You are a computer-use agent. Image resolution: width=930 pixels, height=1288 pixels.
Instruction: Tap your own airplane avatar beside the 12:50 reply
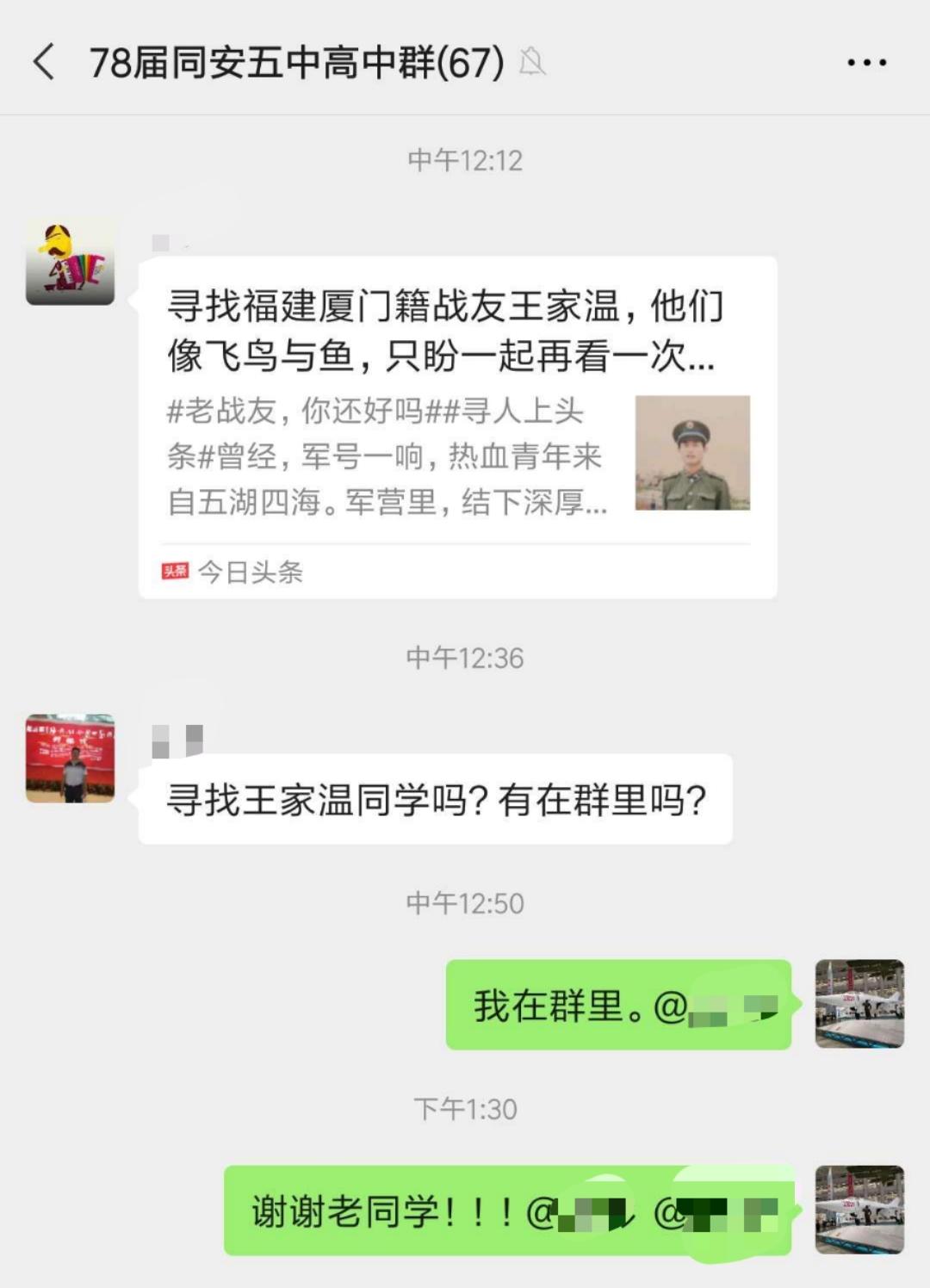click(x=859, y=1003)
